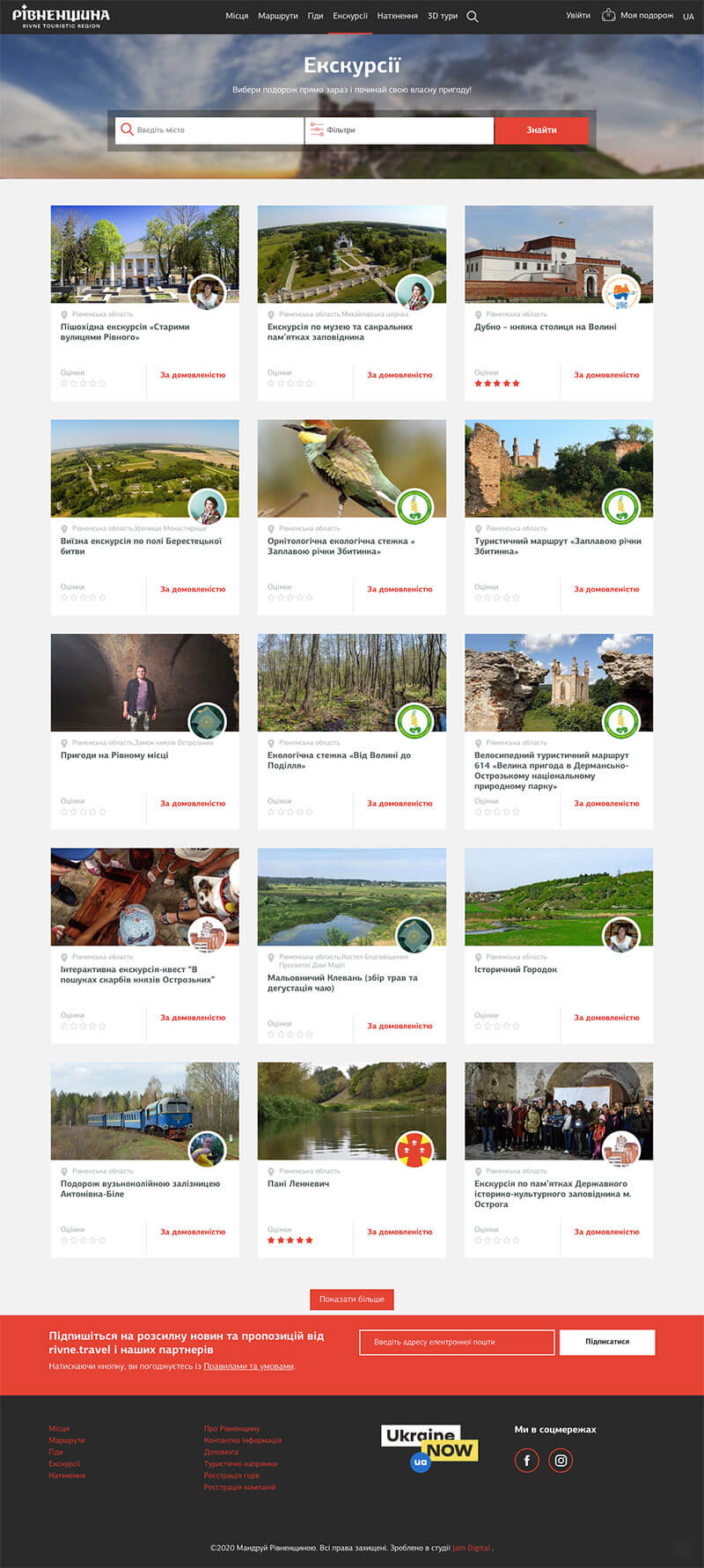The image size is (704, 1568).
Task: Open Історичний Городок excursion
Action: click(x=516, y=969)
